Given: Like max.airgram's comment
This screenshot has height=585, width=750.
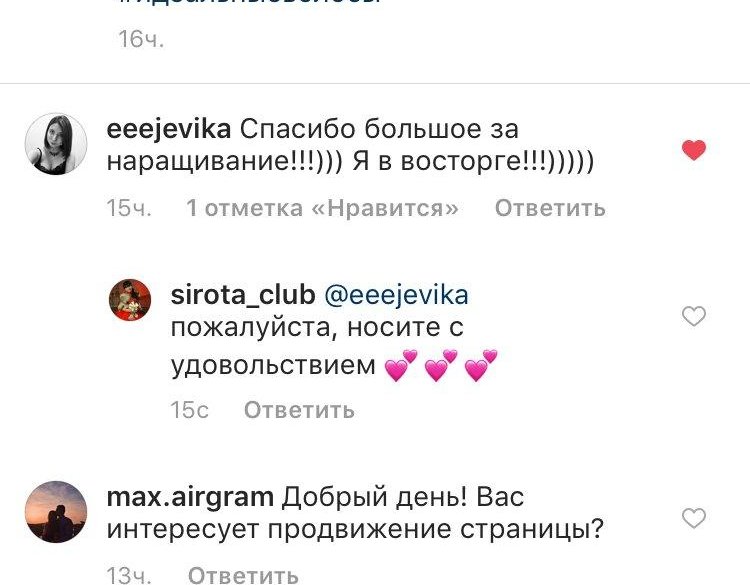Looking at the screenshot, I should tap(693, 518).
